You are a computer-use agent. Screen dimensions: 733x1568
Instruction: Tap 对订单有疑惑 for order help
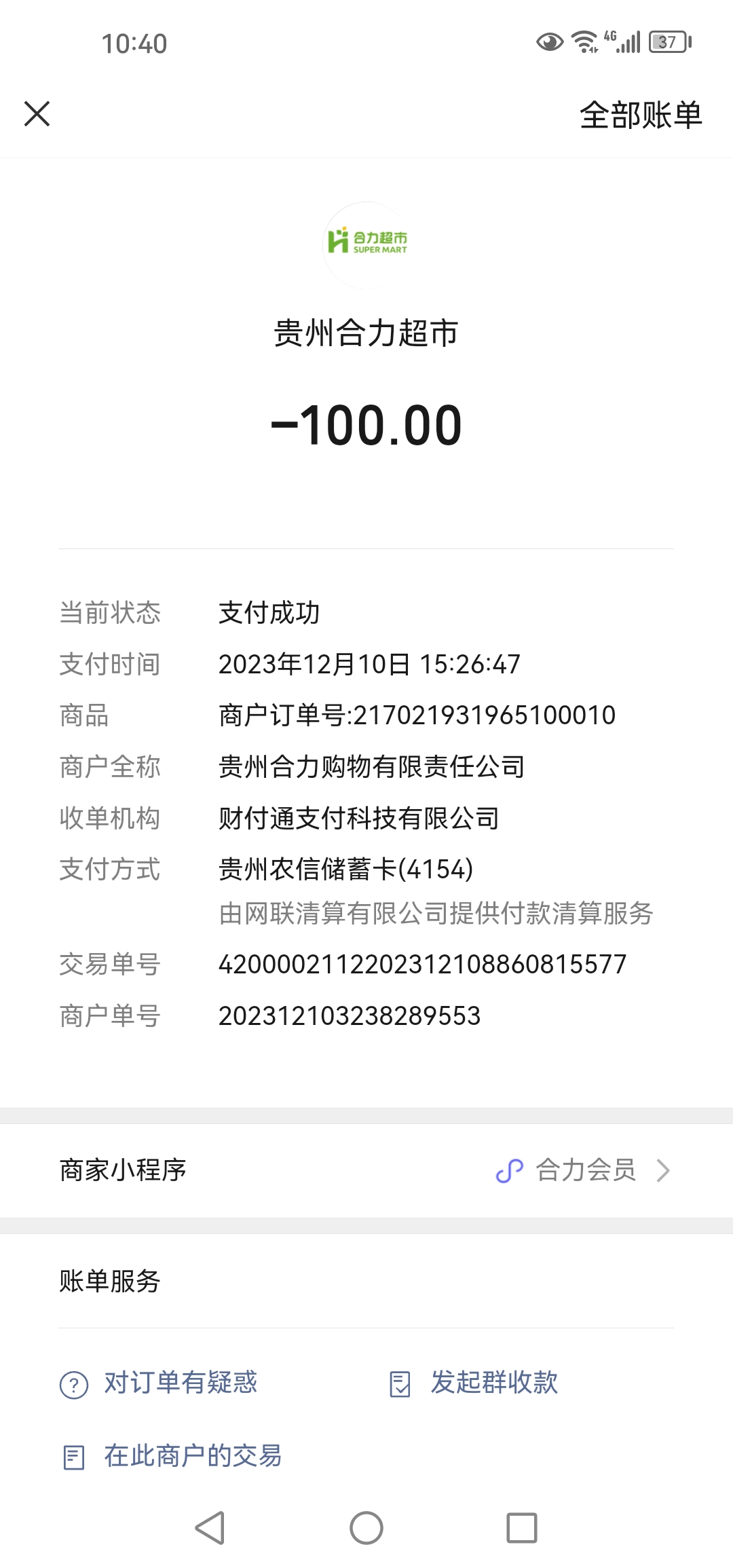point(180,1383)
